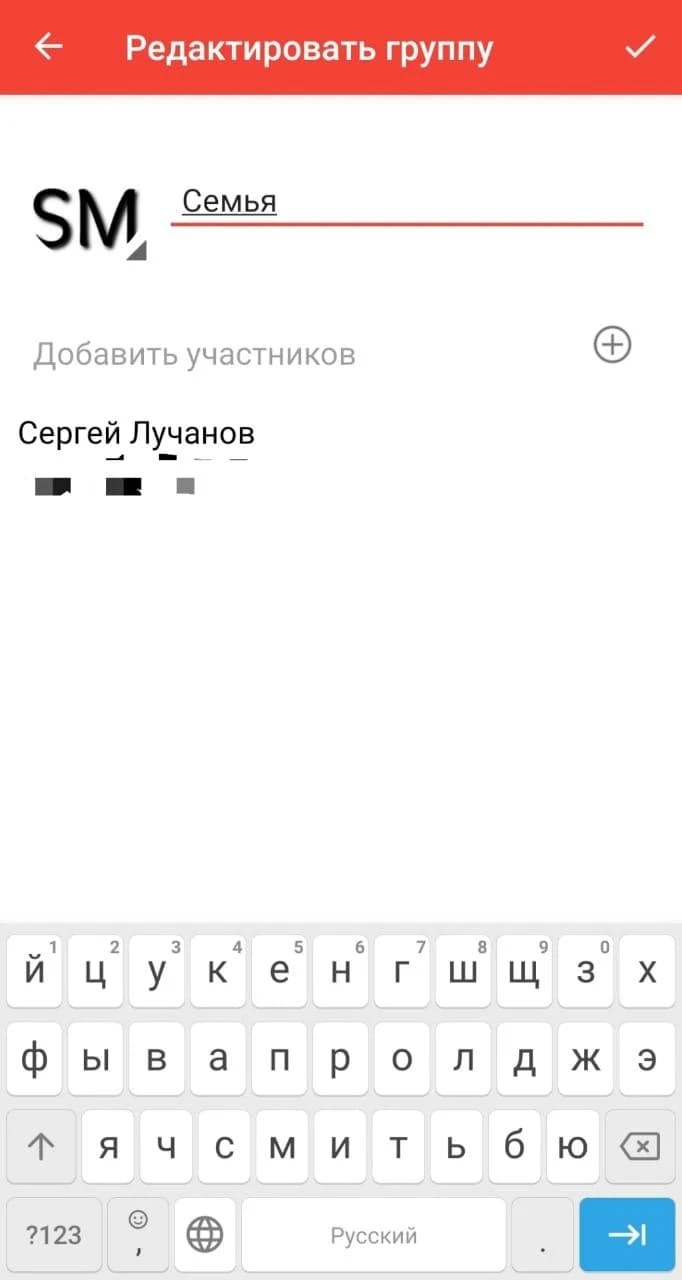Tap the keyboard's next arrow key
This screenshot has width=682, height=1280.
pos(627,1235)
